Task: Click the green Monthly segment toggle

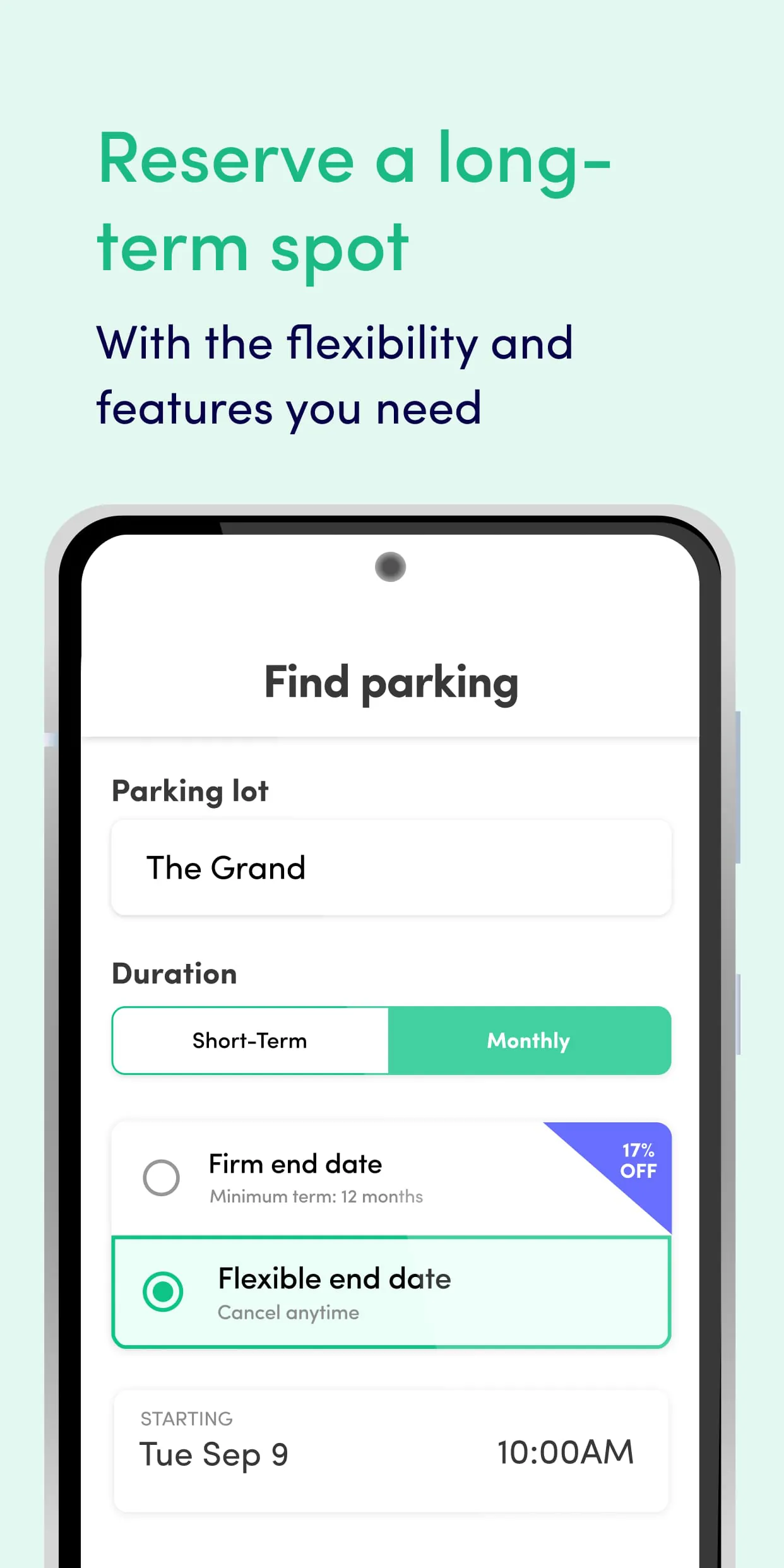Action: coord(528,1041)
